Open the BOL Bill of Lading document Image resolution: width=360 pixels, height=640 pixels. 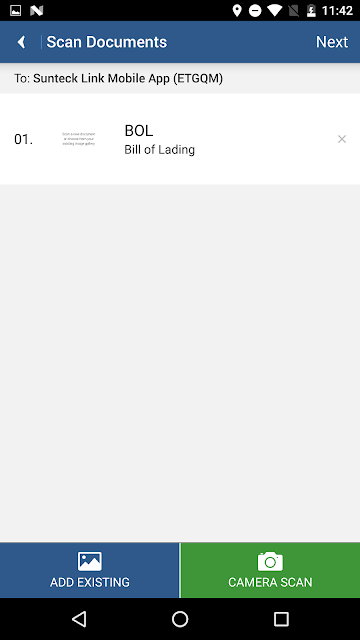point(180,139)
